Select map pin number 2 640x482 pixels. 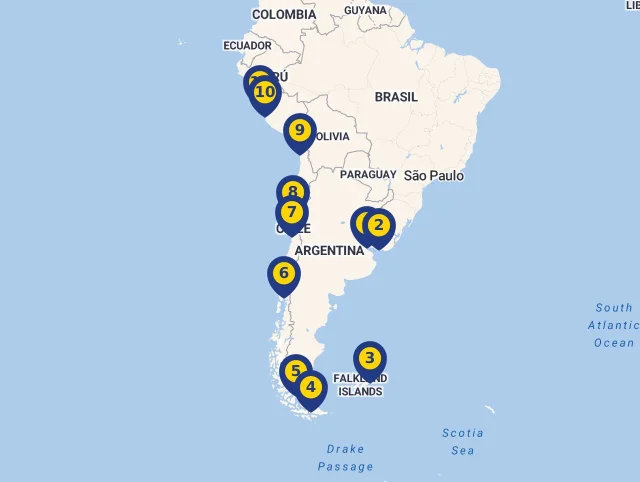tap(380, 226)
